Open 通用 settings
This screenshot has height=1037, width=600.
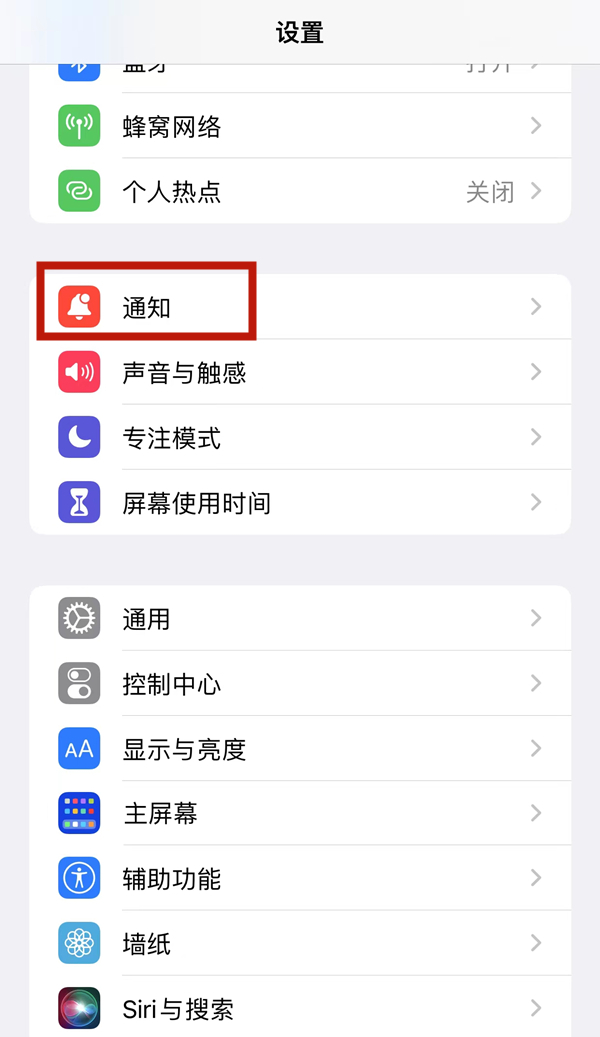click(x=300, y=619)
